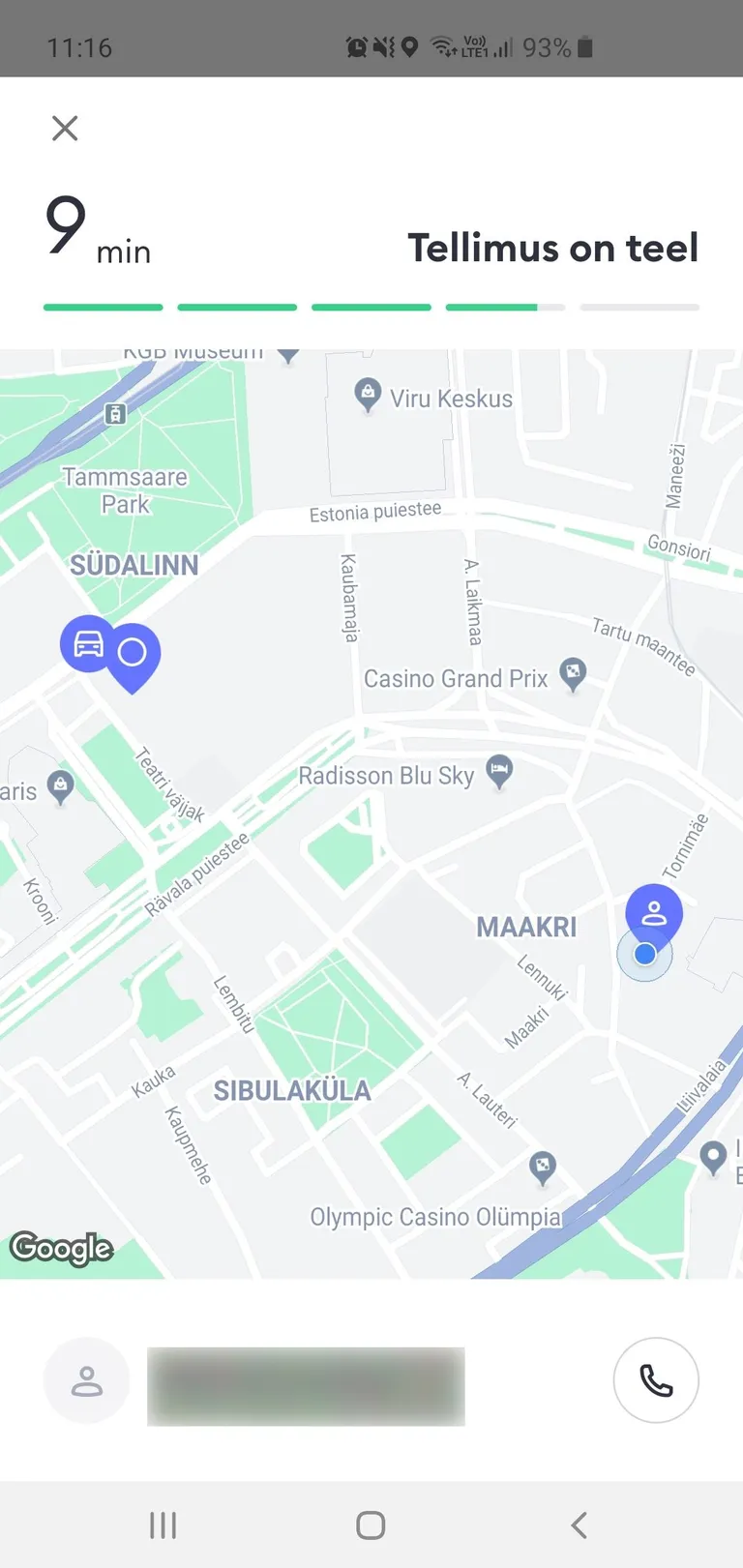
Task: Tap the courier car marker on map
Action: point(88,643)
